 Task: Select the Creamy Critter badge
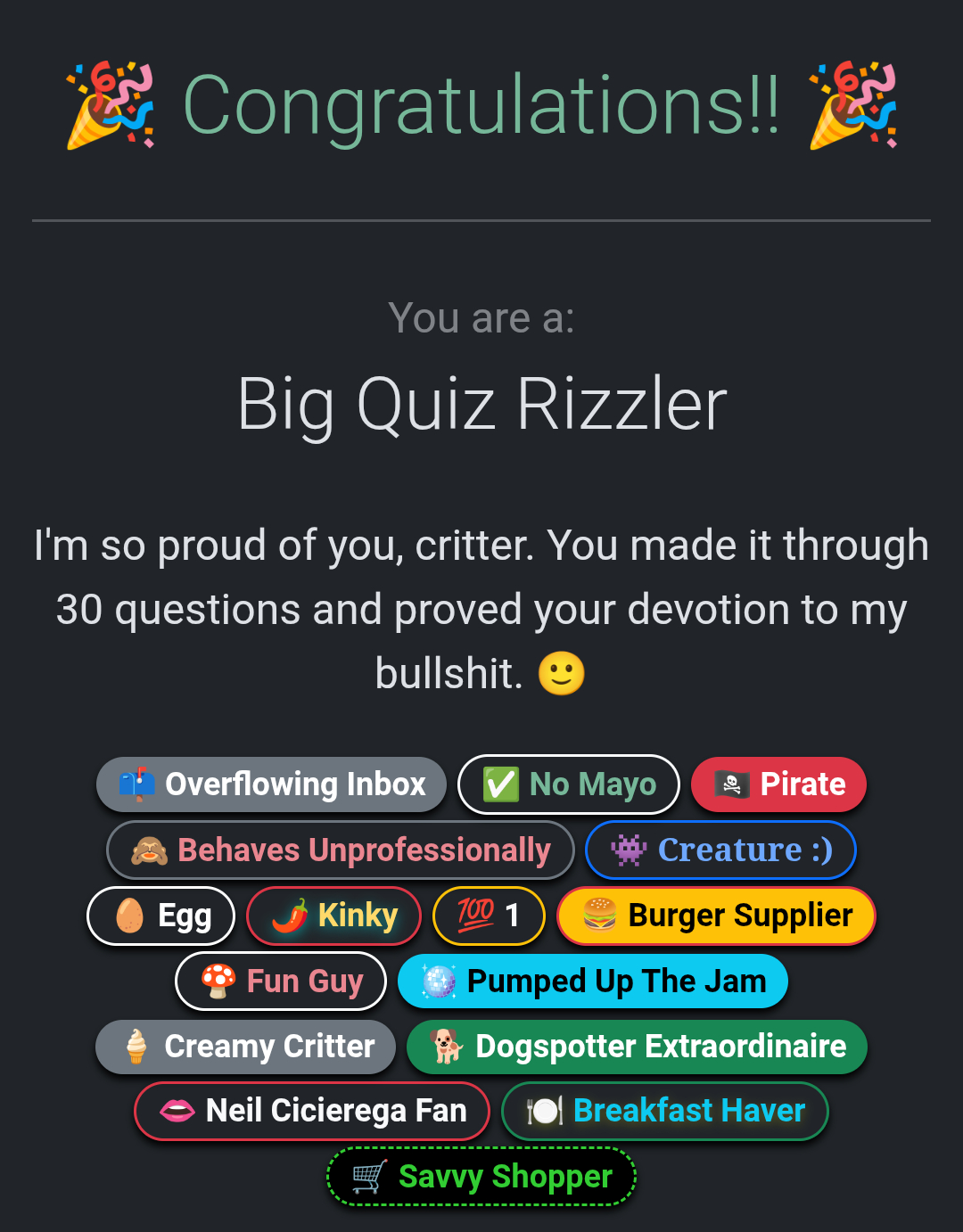pos(245,1047)
